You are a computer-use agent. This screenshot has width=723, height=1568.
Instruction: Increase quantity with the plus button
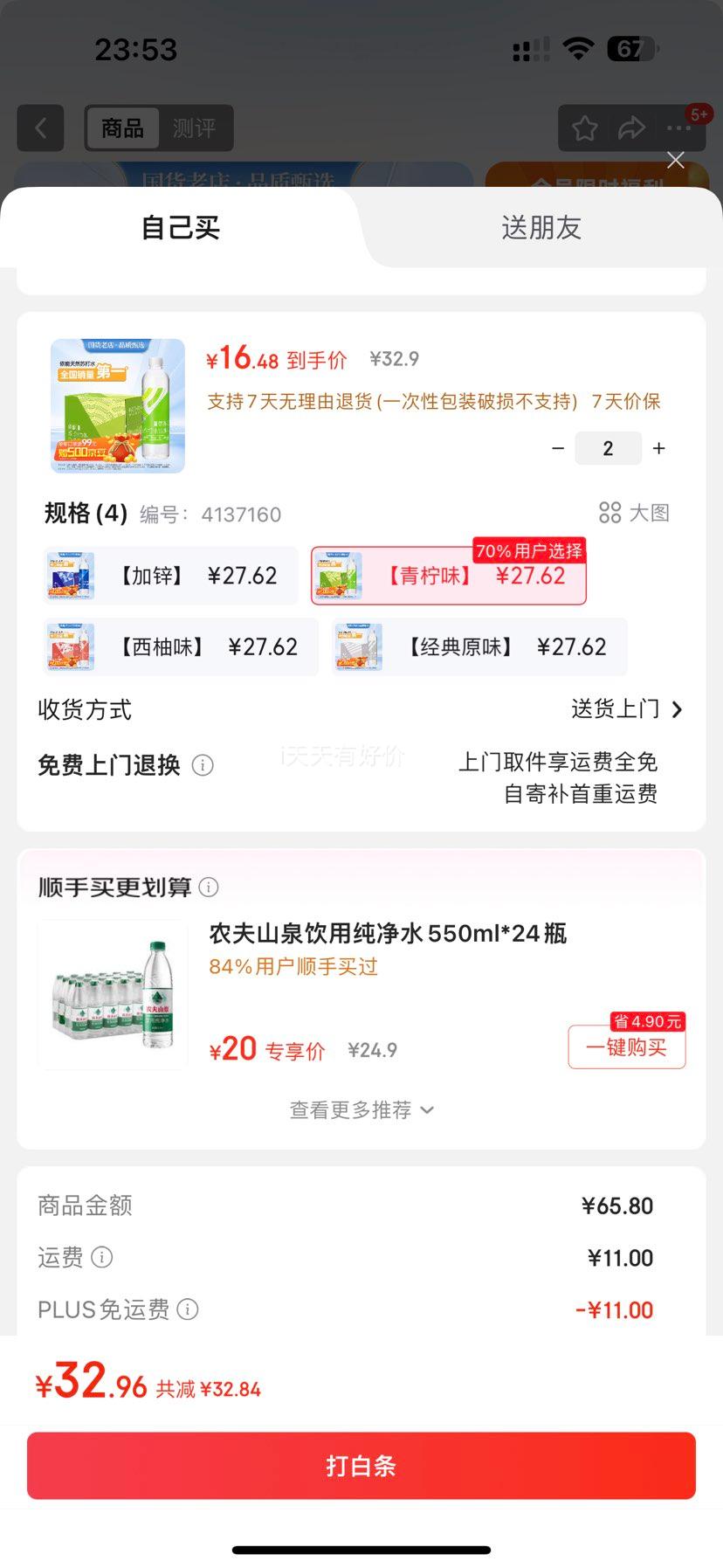(x=659, y=449)
